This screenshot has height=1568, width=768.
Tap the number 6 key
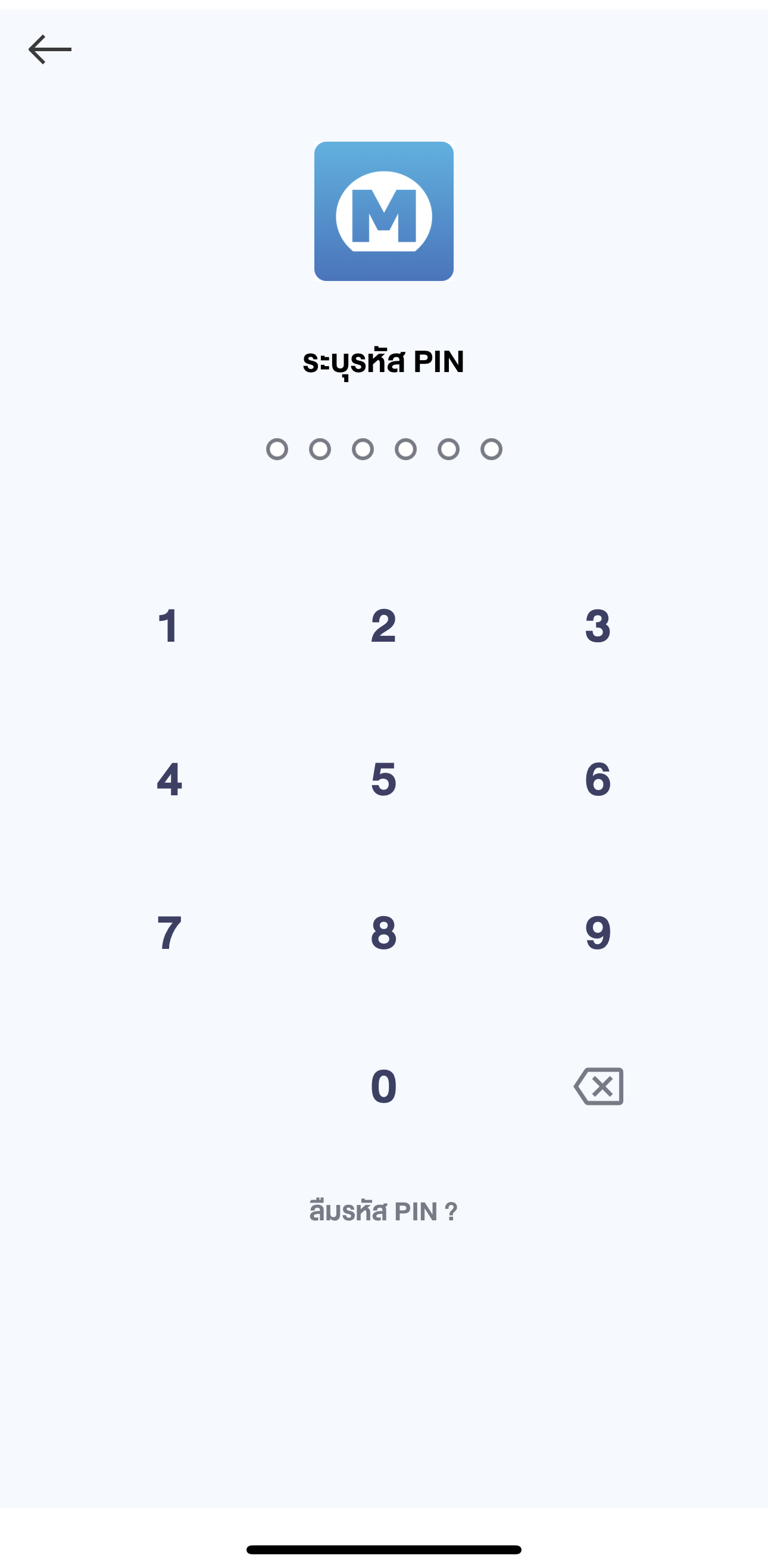click(598, 779)
